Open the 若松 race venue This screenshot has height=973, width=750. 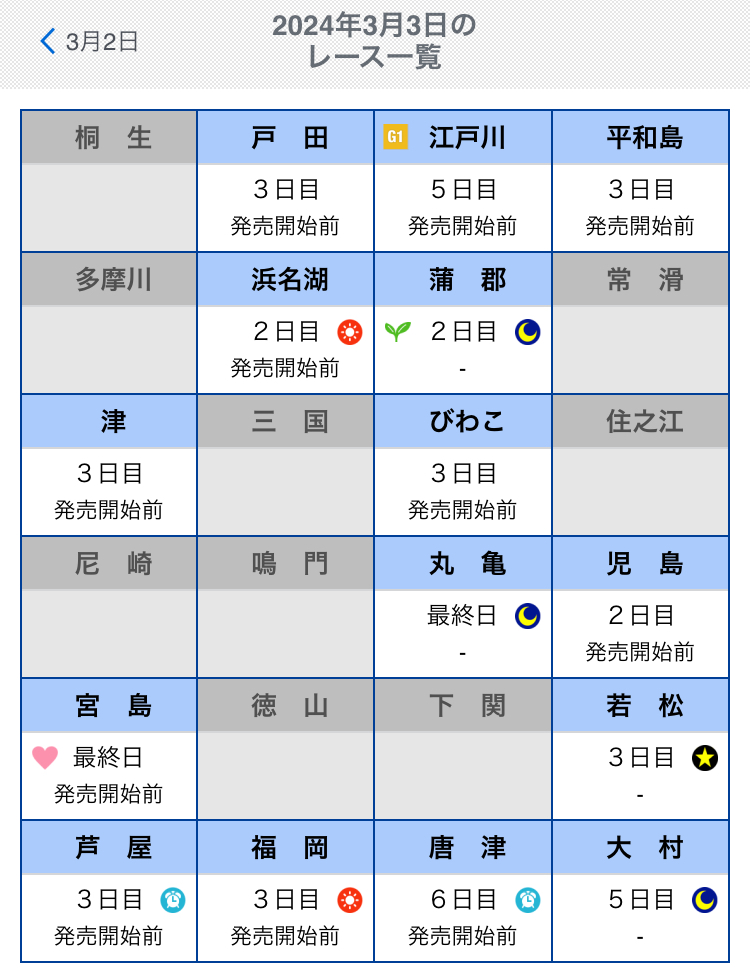640,749
